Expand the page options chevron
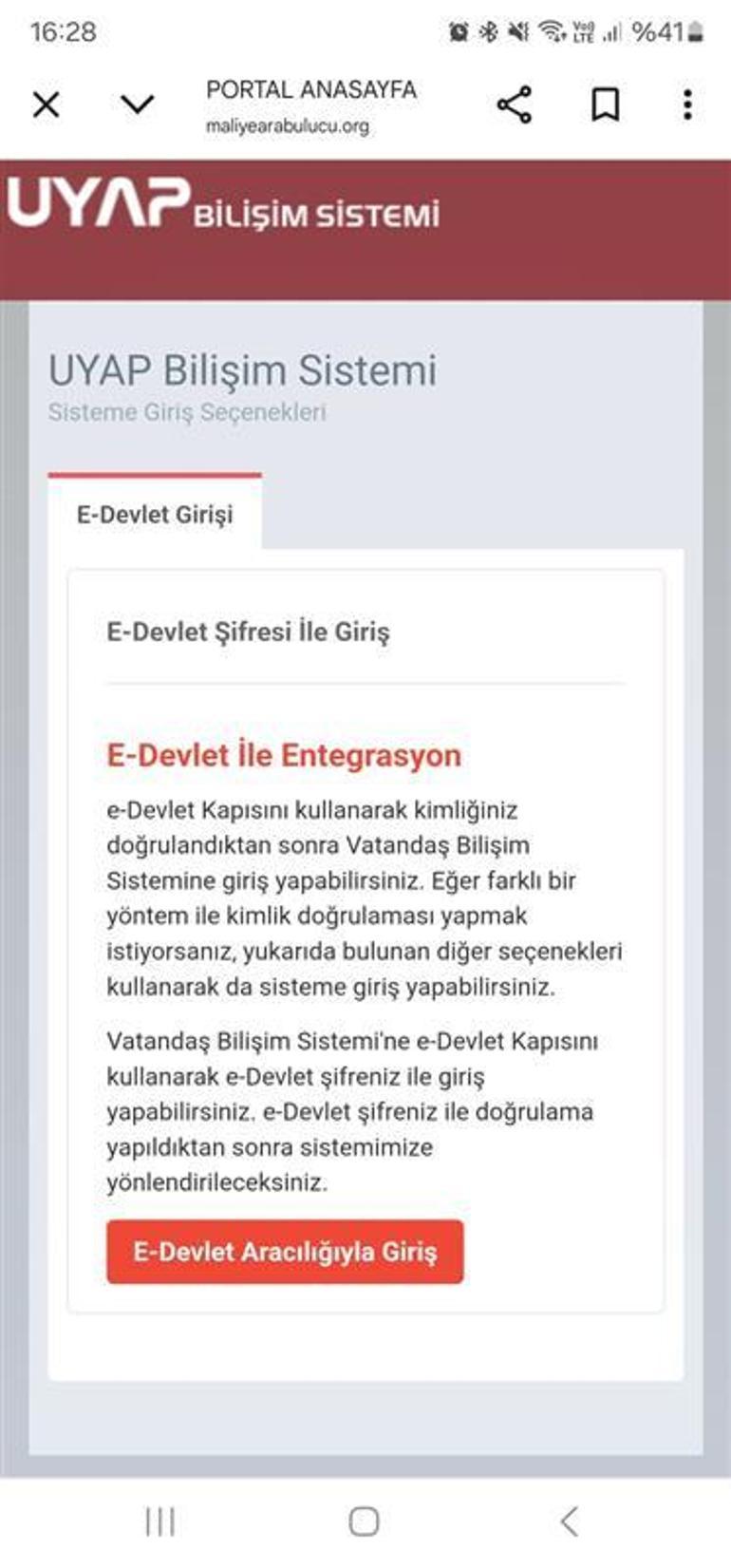 [x=138, y=104]
